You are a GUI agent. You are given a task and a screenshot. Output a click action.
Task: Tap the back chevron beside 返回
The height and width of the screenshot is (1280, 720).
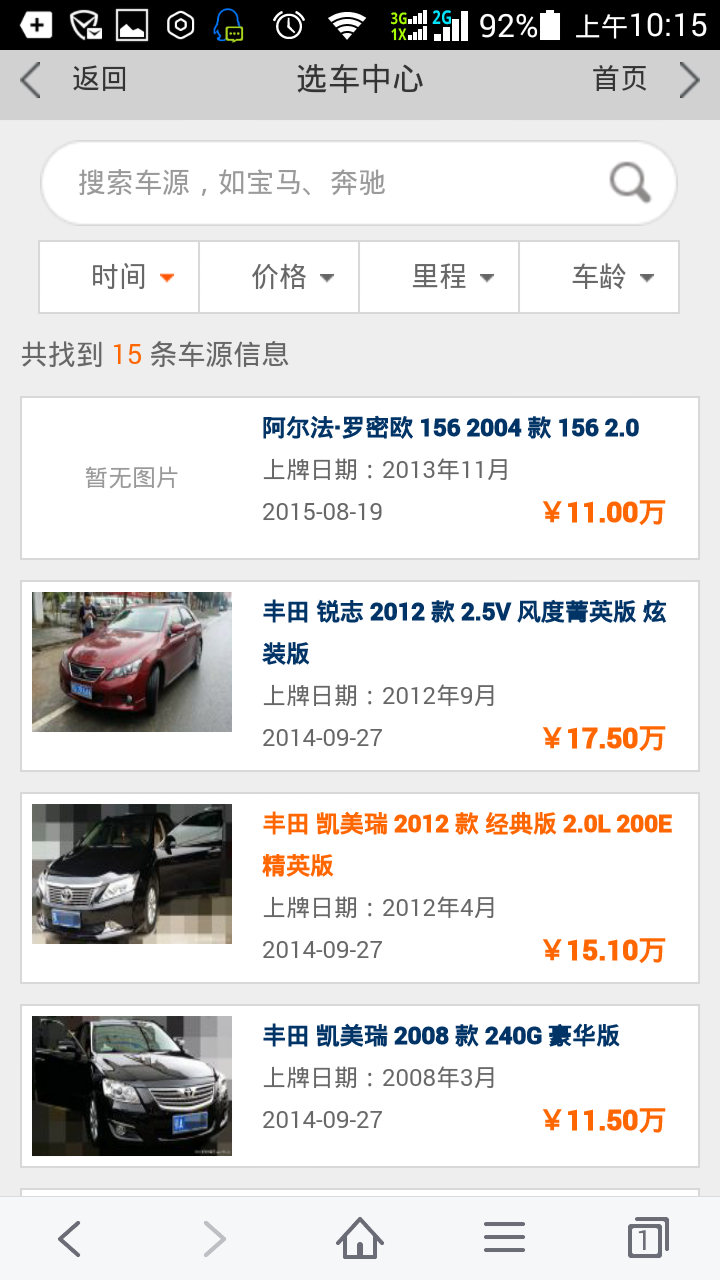pos(30,79)
